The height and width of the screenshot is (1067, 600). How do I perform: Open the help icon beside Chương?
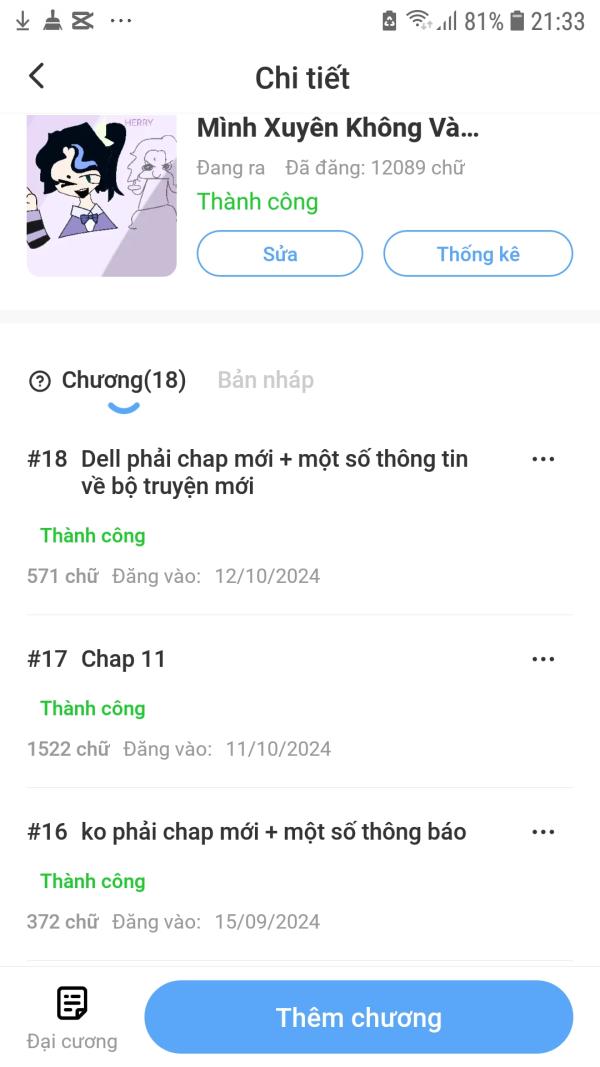(40, 381)
